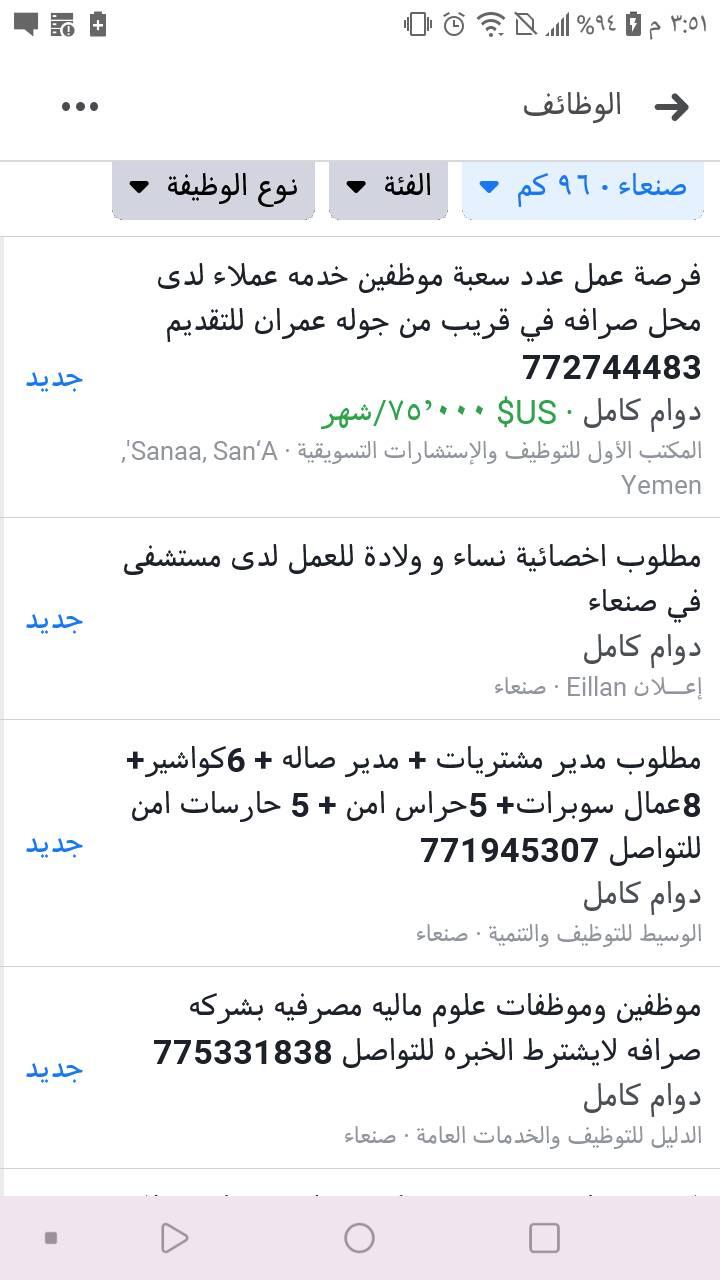Viewport: 720px width, 1280px height.
Task: Expand the الفئة category filter
Action: pyautogui.click(x=392, y=187)
